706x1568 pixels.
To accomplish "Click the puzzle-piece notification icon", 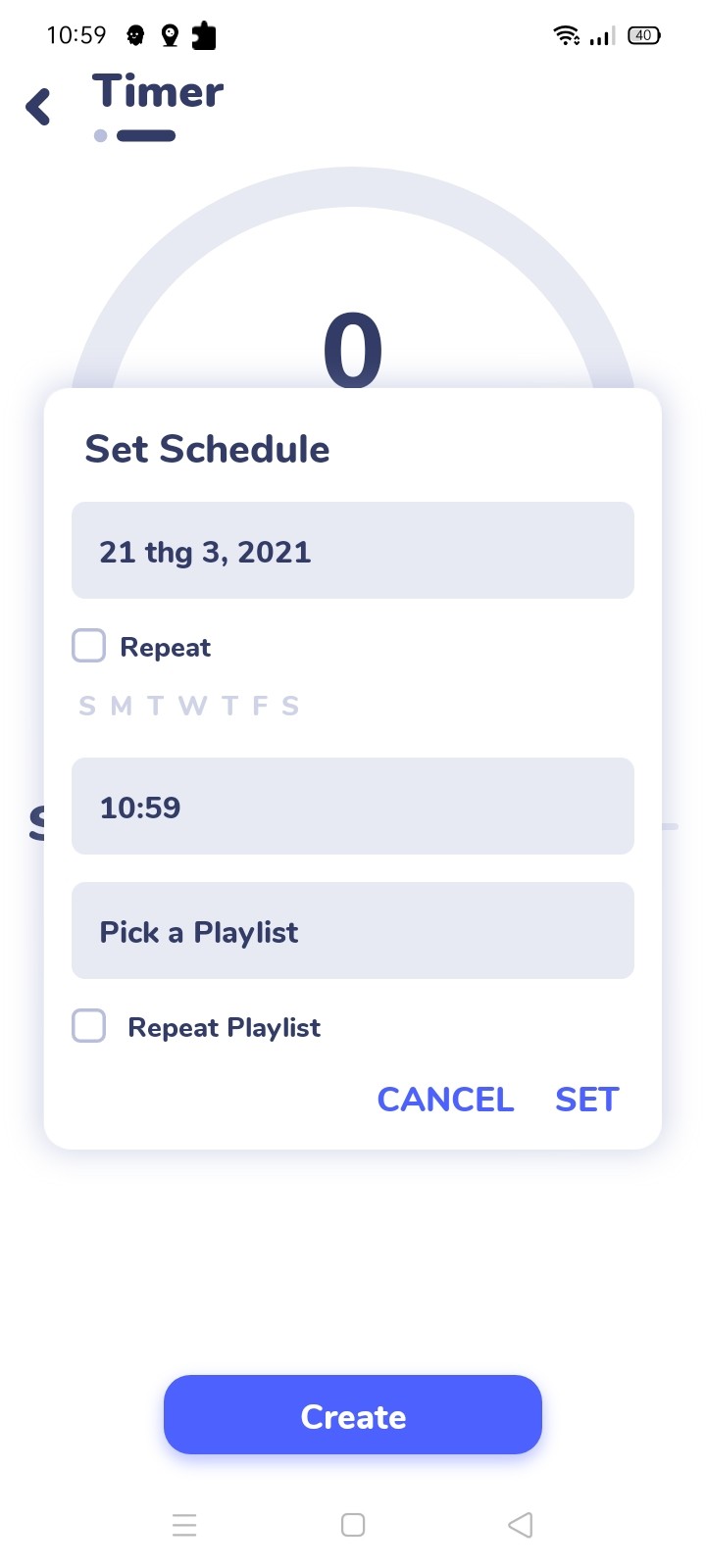I will (x=203, y=35).
